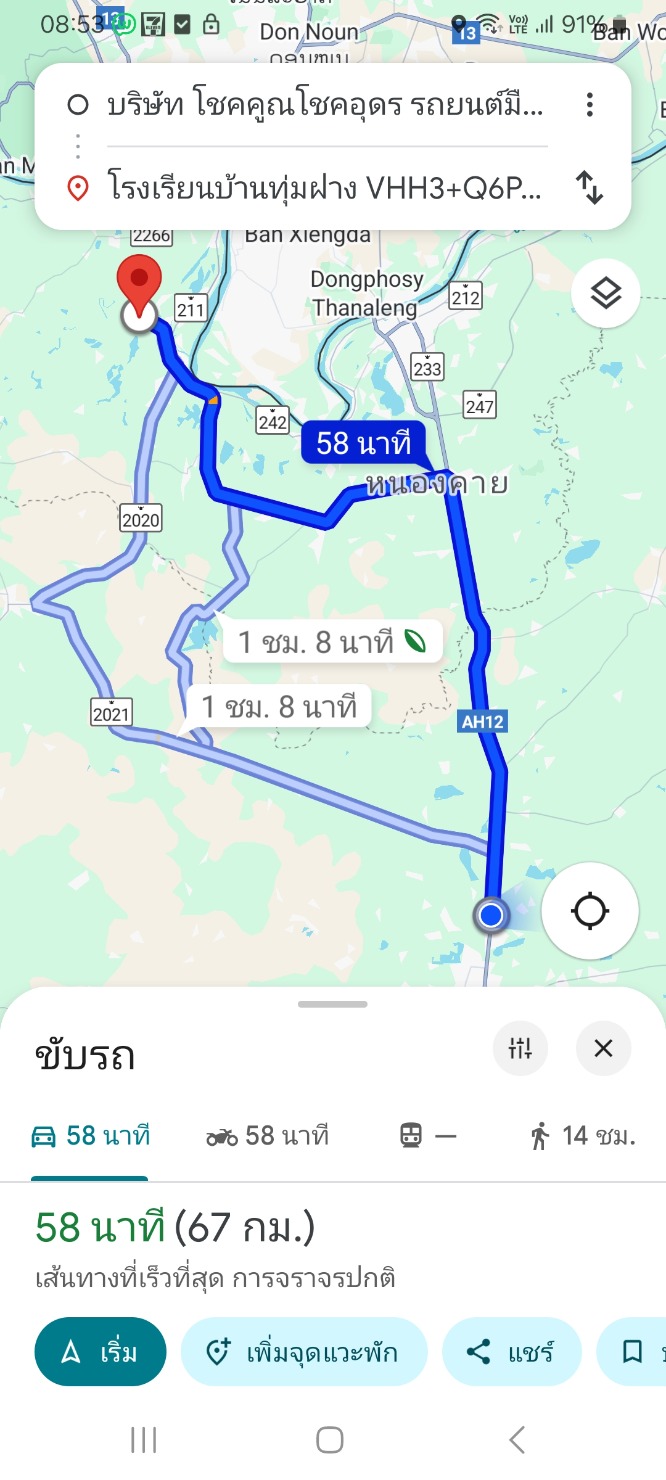Screen dimensions: 666x1480
Task: Share this route via แชร์
Action: coord(510,1352)
